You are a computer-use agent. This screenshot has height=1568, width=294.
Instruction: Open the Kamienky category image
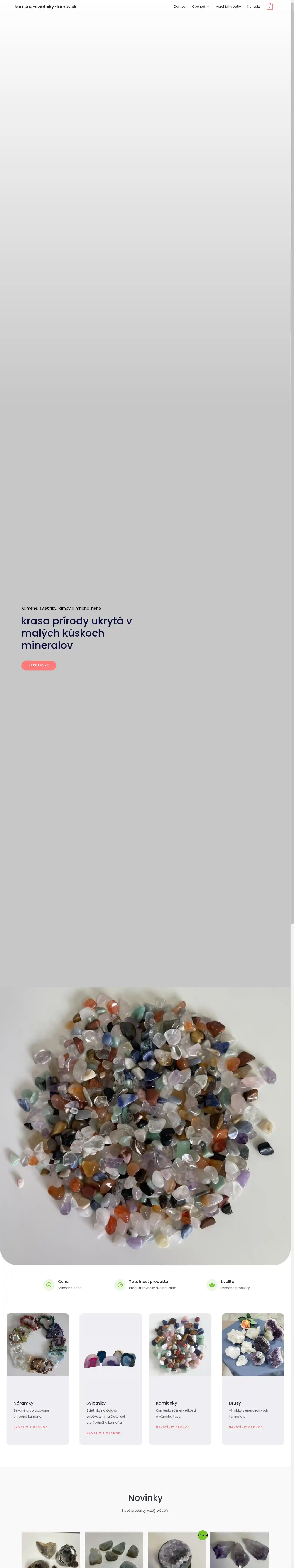[180, 1344]
